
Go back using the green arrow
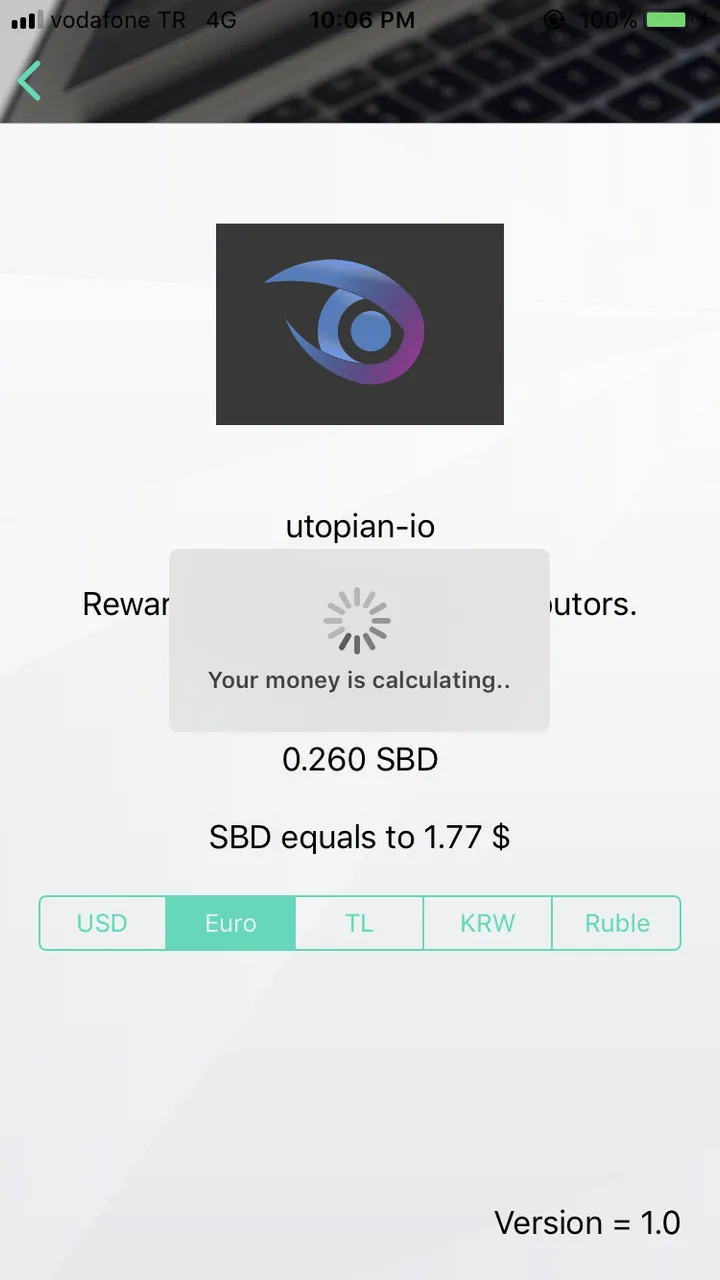pos(30,81)
